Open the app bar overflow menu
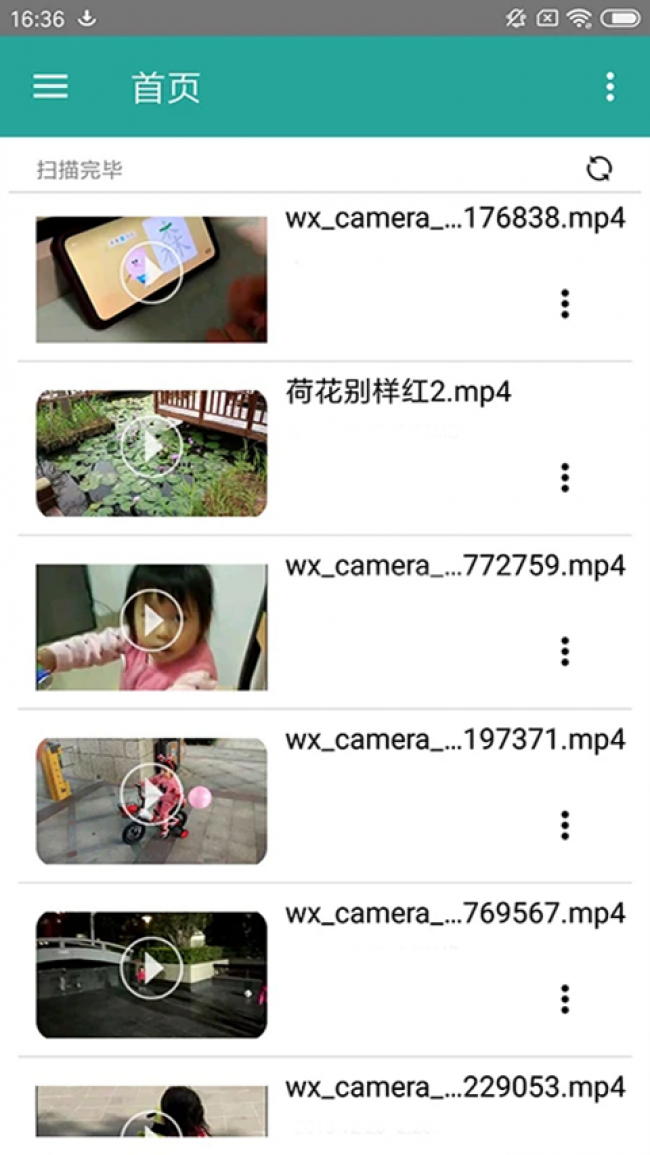This screenshot has height=1155, width=650. [x=610, y=87]
